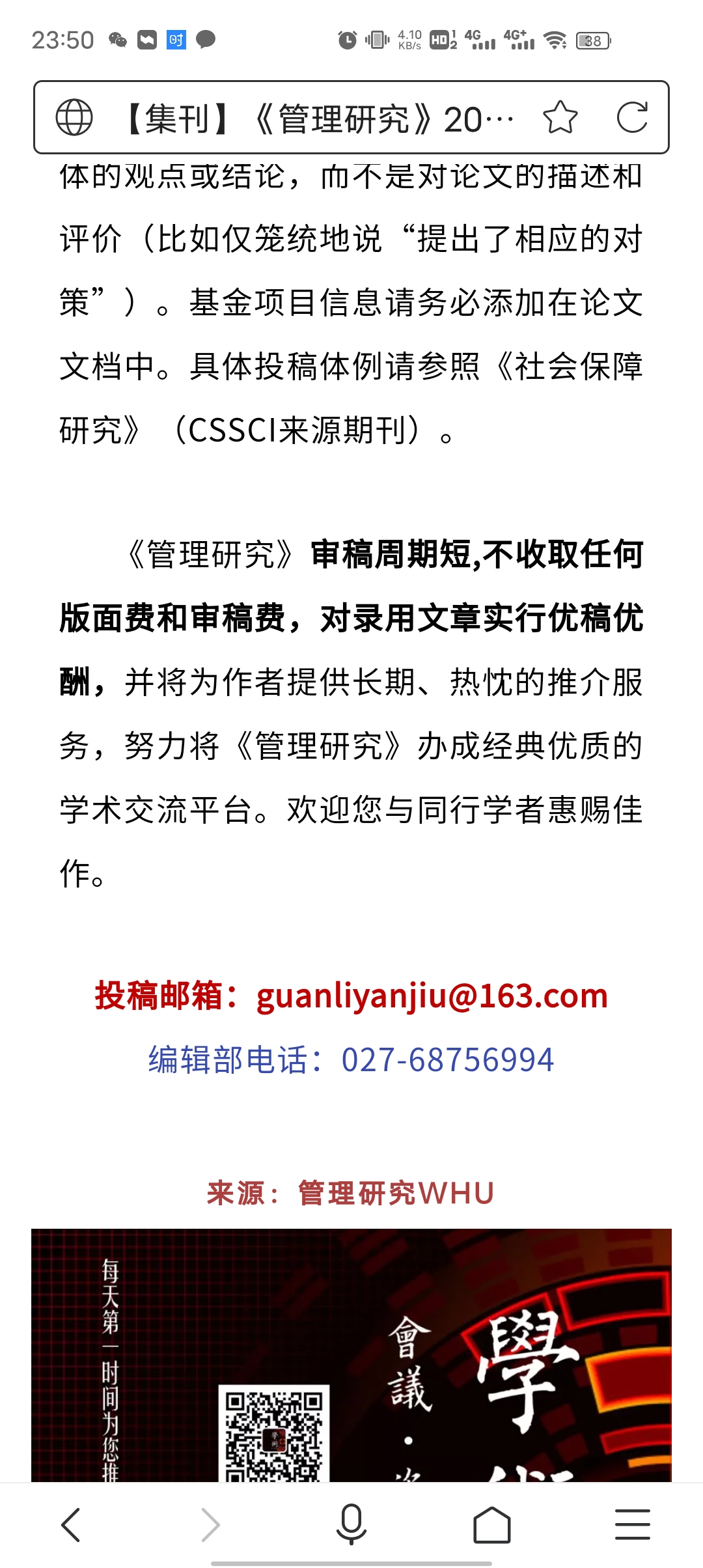Open the browser hamburger menu
Image resolution: width=703 pixels, height=1568 pixels.
point(633,1525)
